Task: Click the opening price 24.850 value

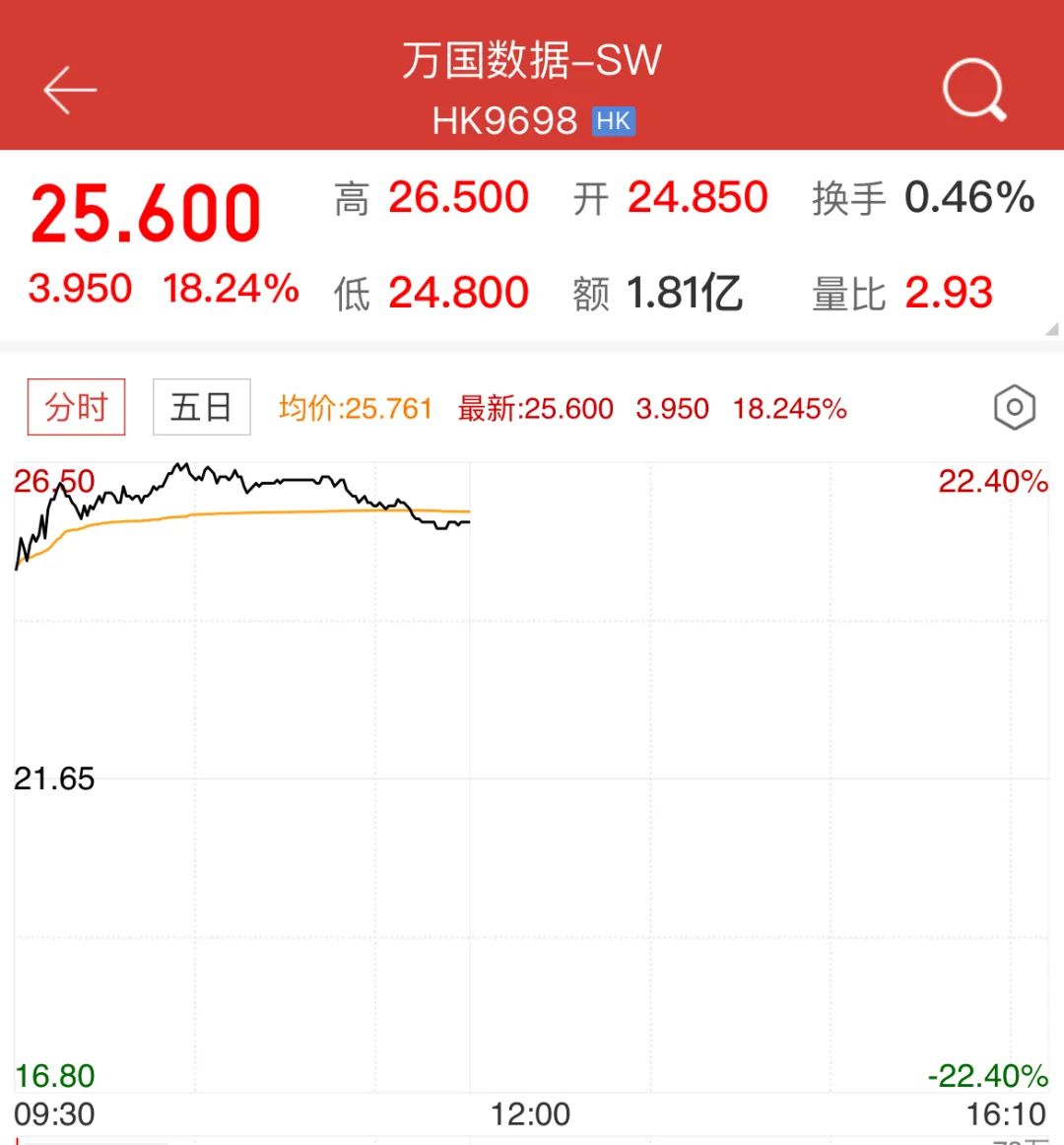Action: point(698,198)
